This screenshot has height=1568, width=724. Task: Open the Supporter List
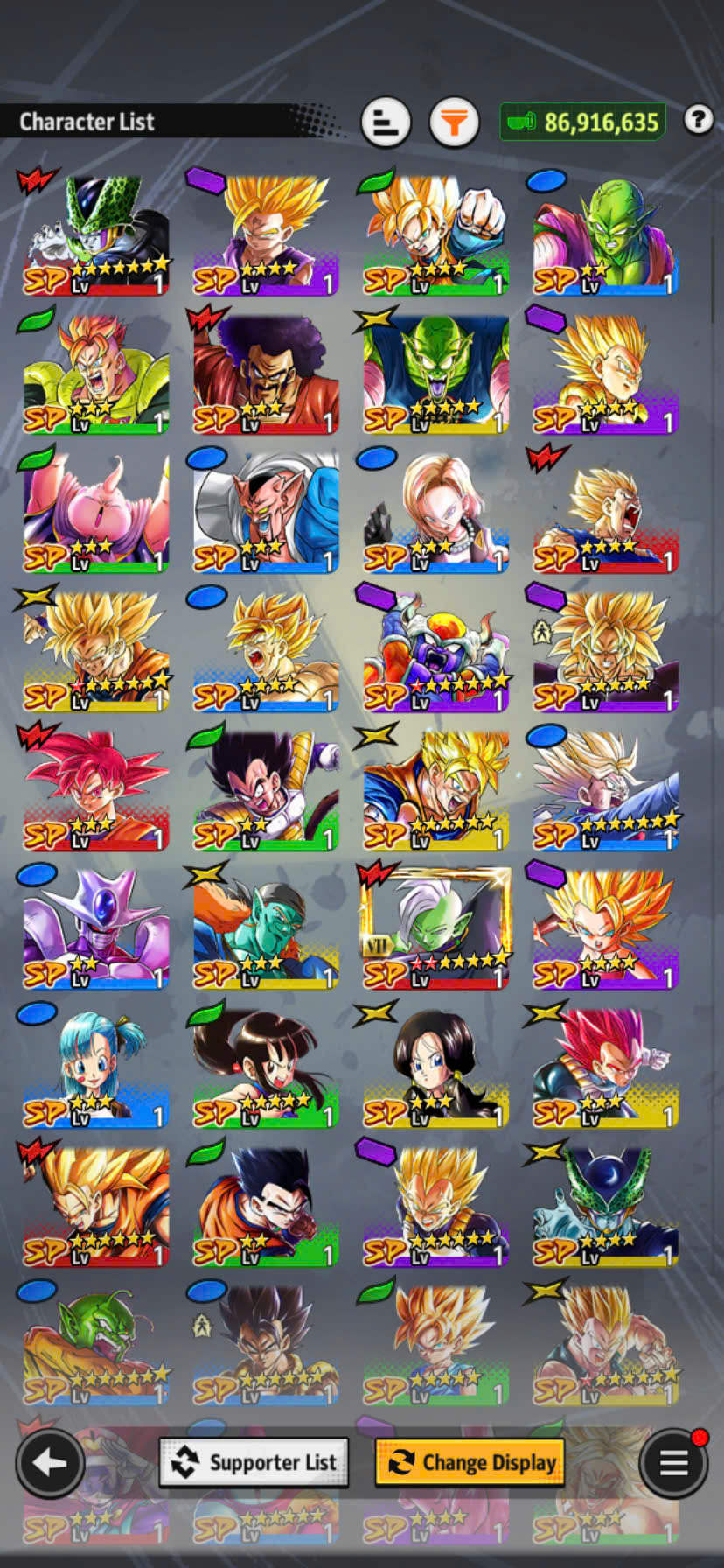tap(254, 1462)
